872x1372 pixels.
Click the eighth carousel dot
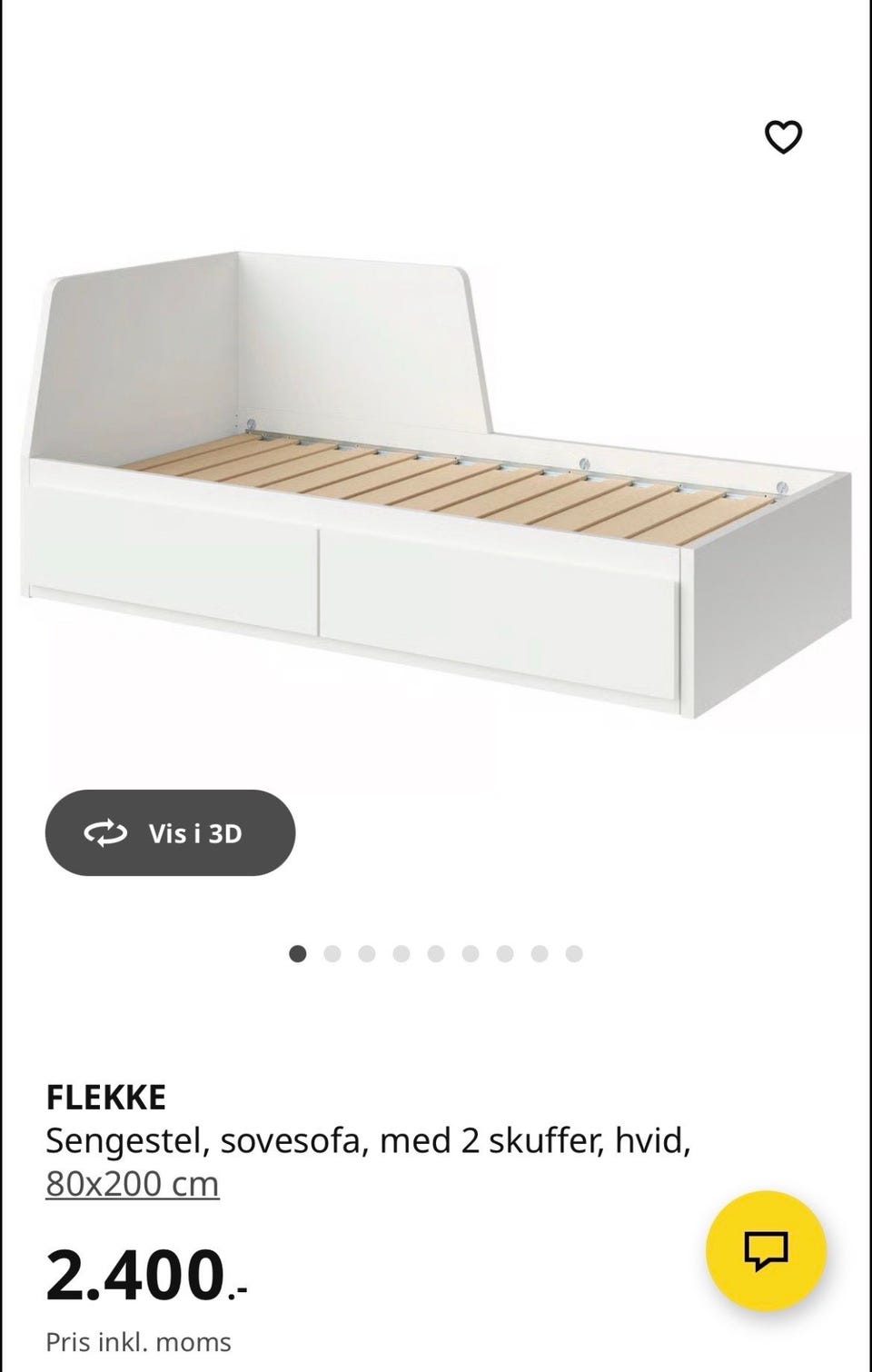click(x=537, y=952)
